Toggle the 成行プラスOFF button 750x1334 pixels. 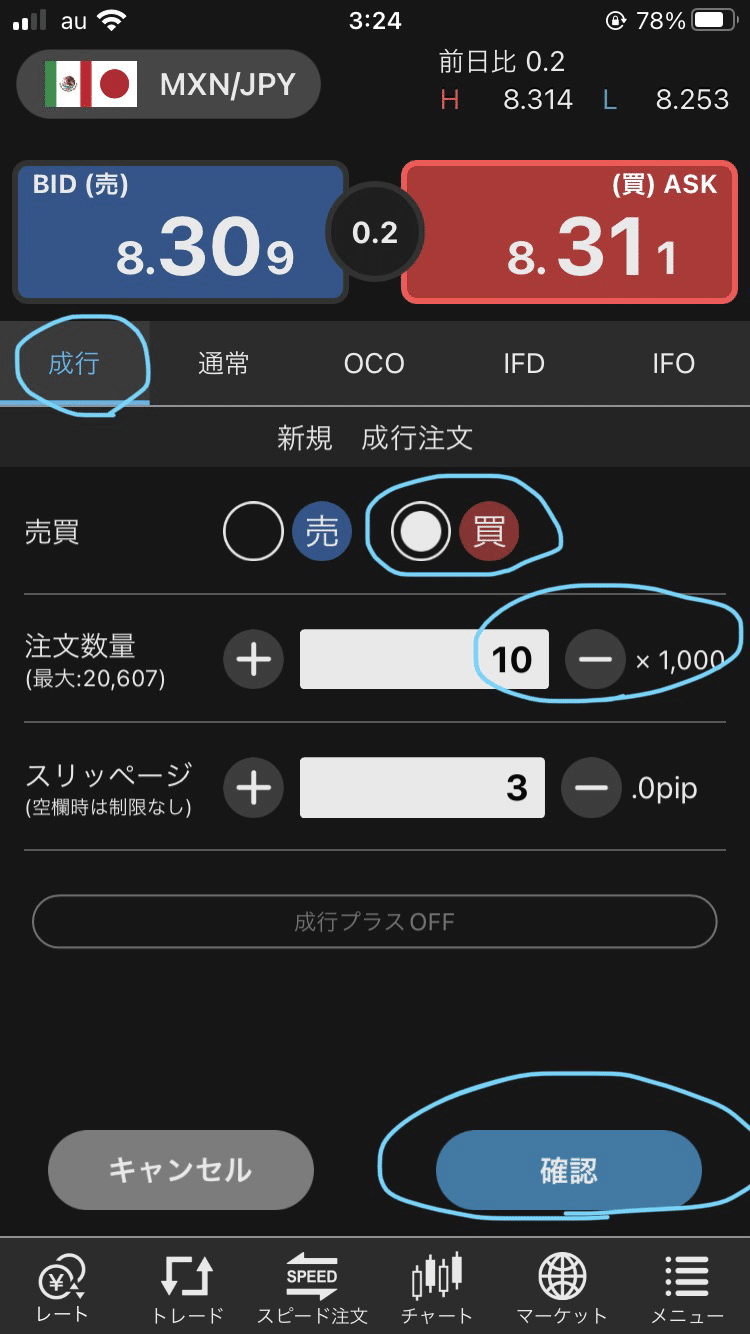click(374, 921)
